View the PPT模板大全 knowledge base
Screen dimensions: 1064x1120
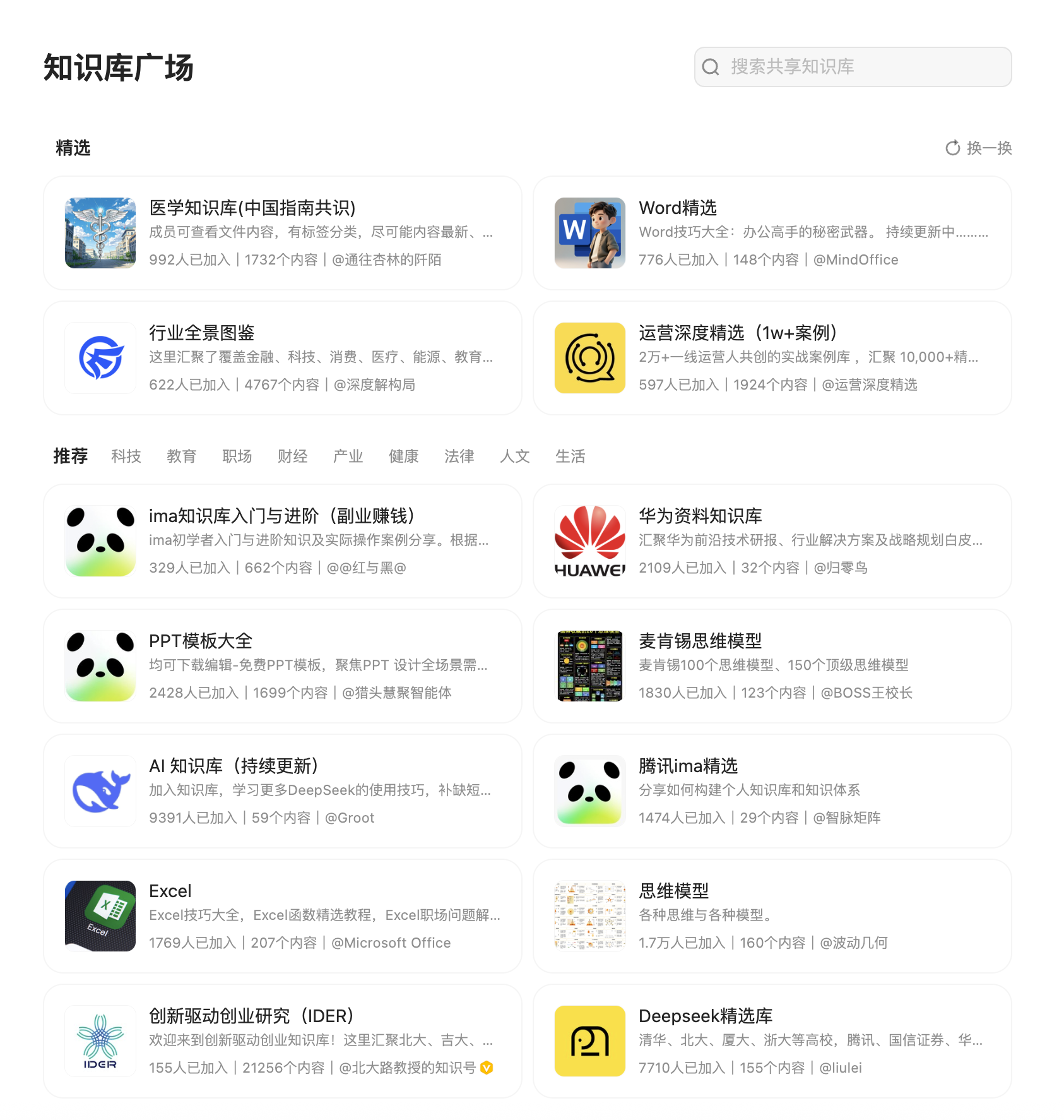[x=283, y=666]
